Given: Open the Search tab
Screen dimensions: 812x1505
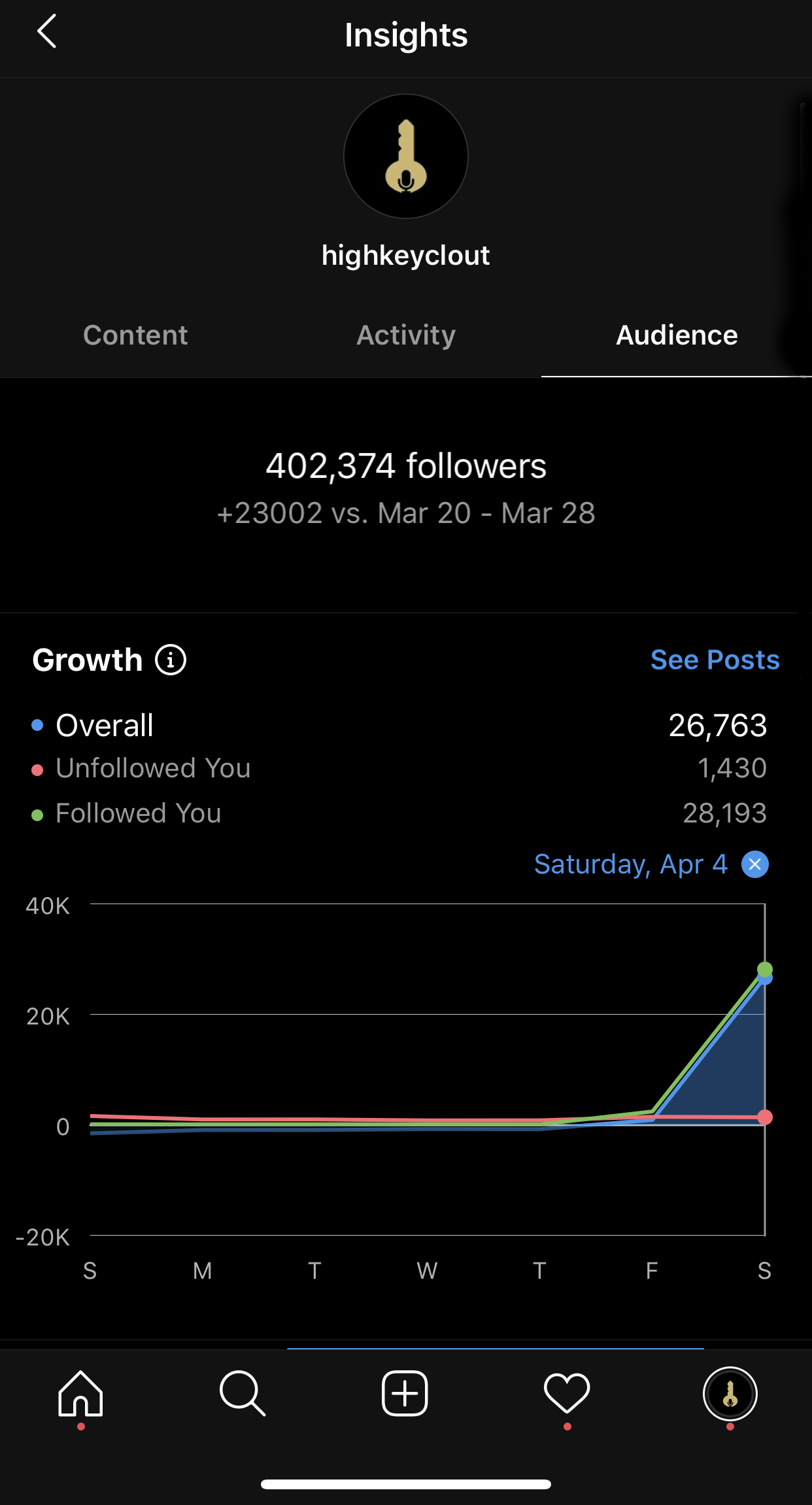Looking at the screenshot, I should [243, 1393].
